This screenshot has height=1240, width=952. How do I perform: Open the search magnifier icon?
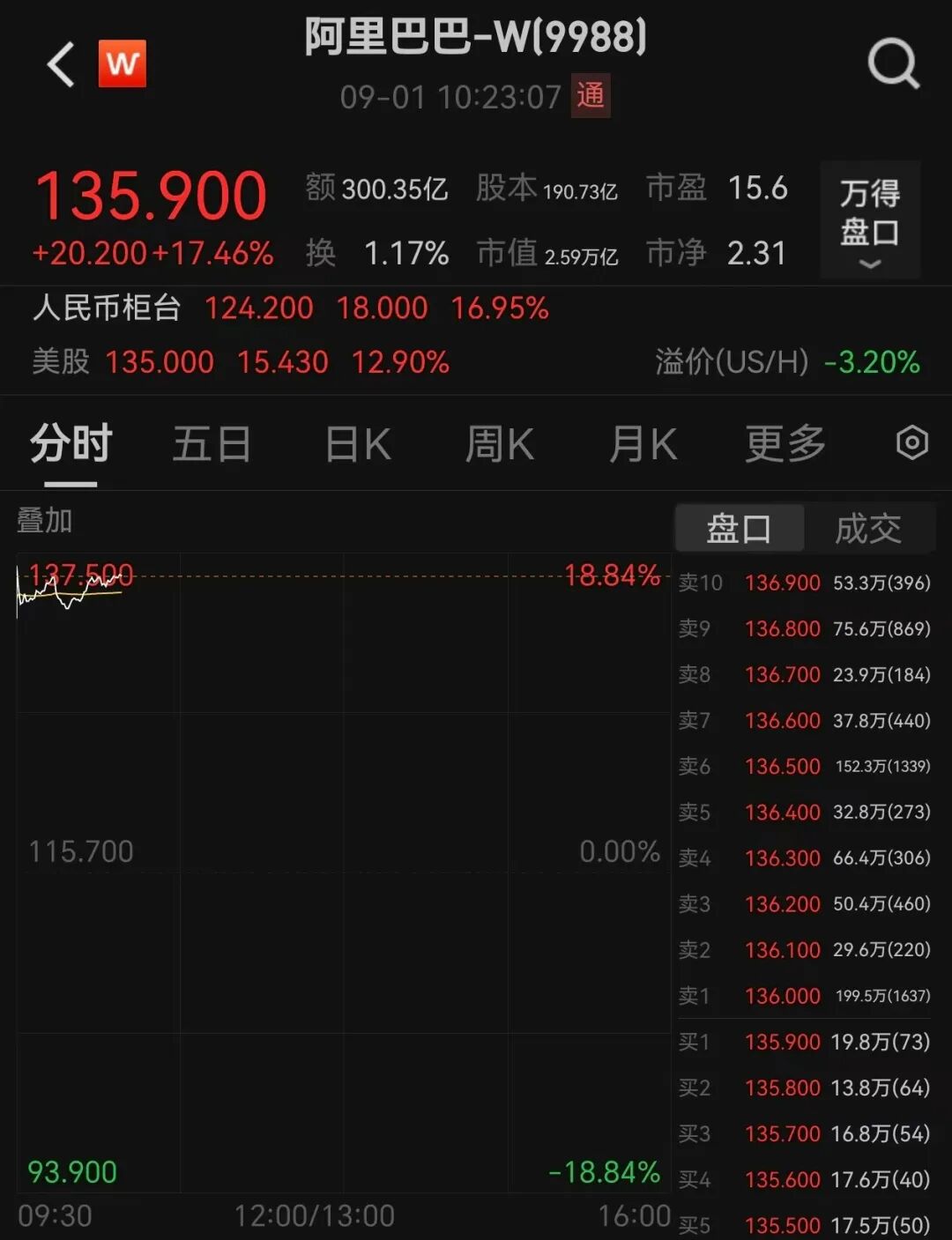pos(893,63)
